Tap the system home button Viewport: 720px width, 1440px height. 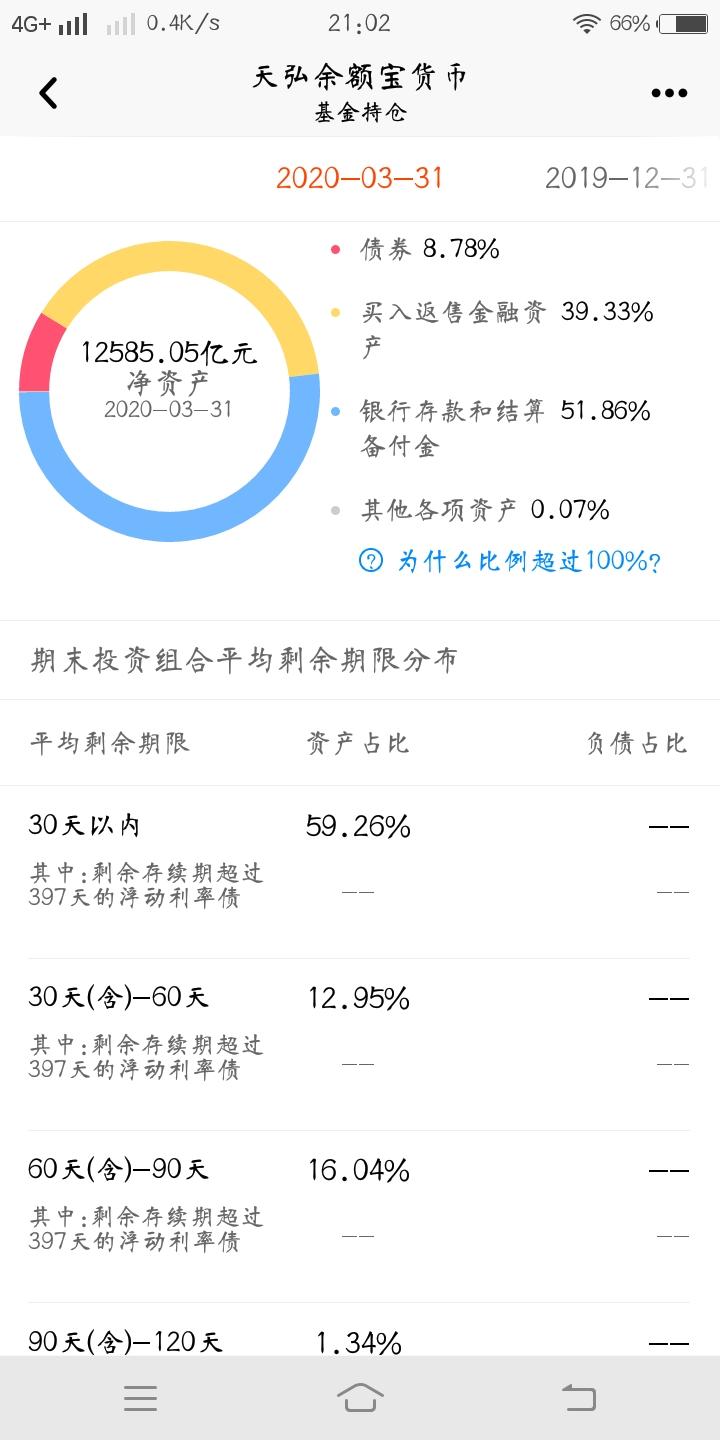(x=360, y=1397)
